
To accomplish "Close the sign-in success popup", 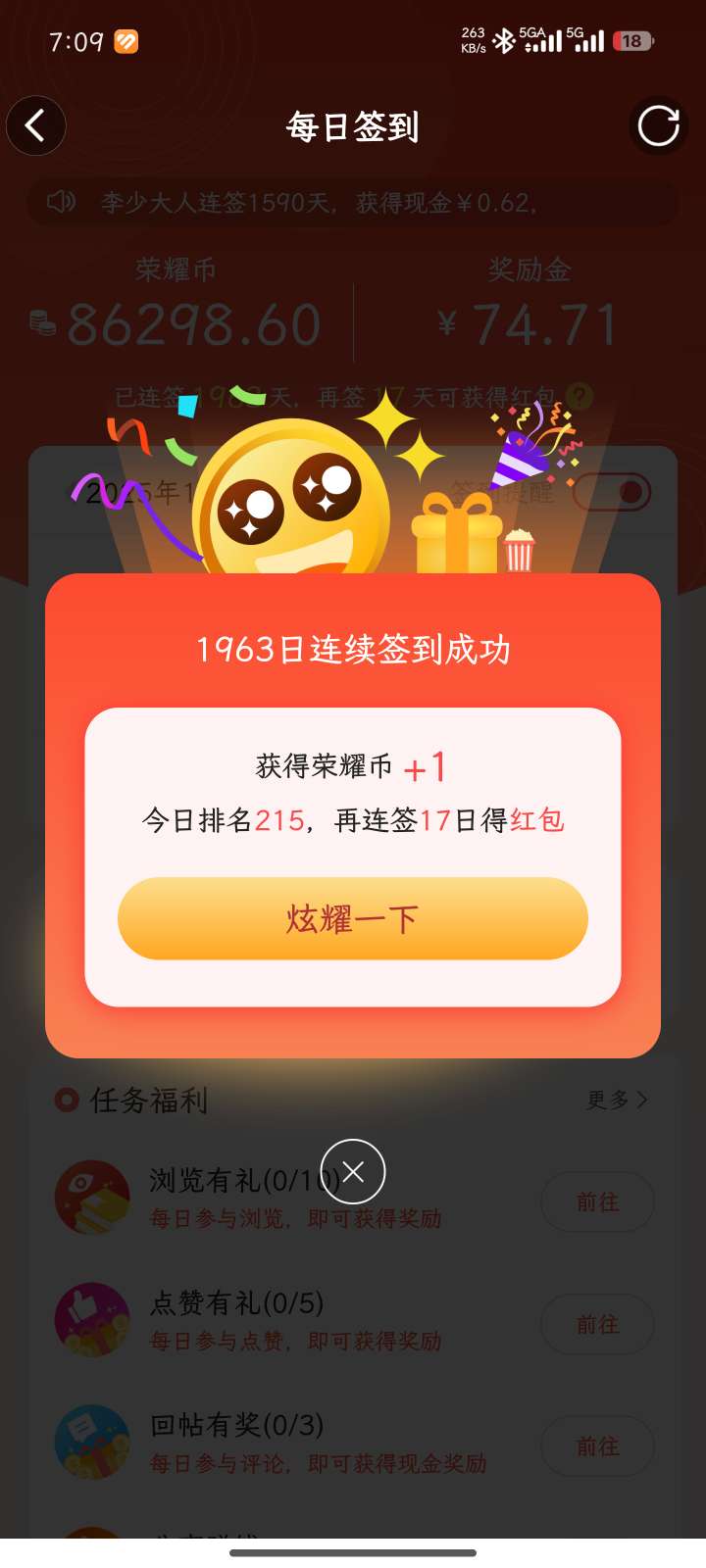I will pos(353,1171).
